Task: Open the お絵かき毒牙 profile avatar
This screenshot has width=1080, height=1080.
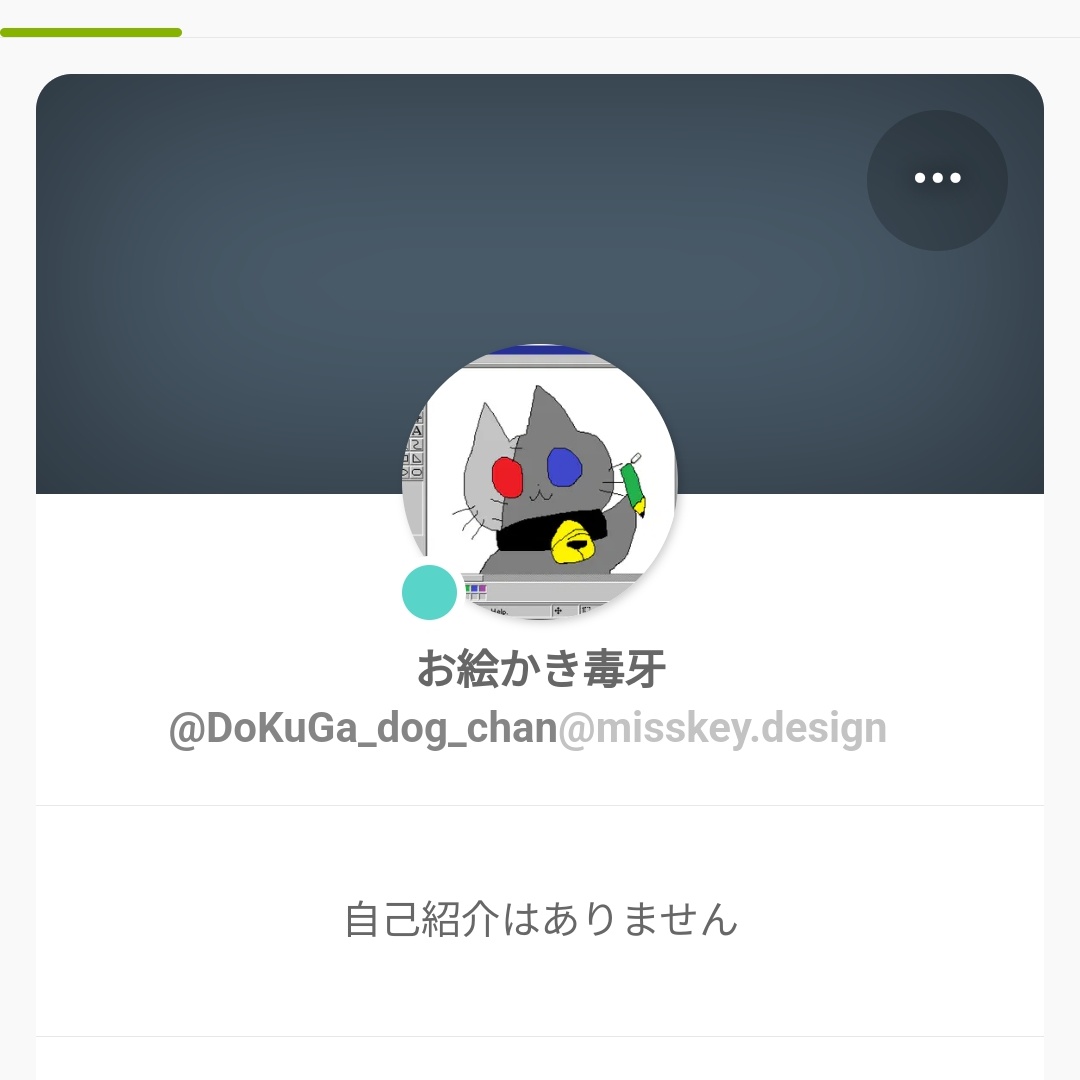Action: click(x=539, y=481)
